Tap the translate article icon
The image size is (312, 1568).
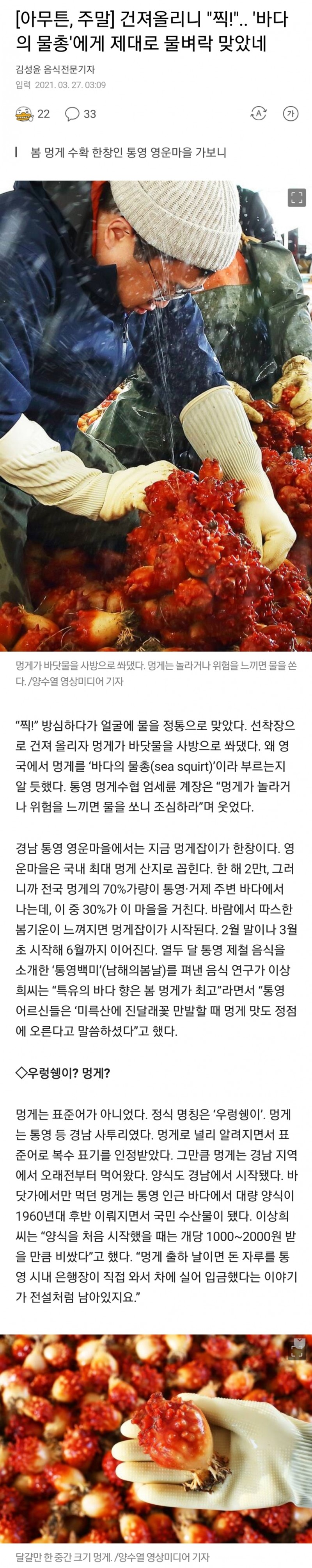click(x=259, y=113)
